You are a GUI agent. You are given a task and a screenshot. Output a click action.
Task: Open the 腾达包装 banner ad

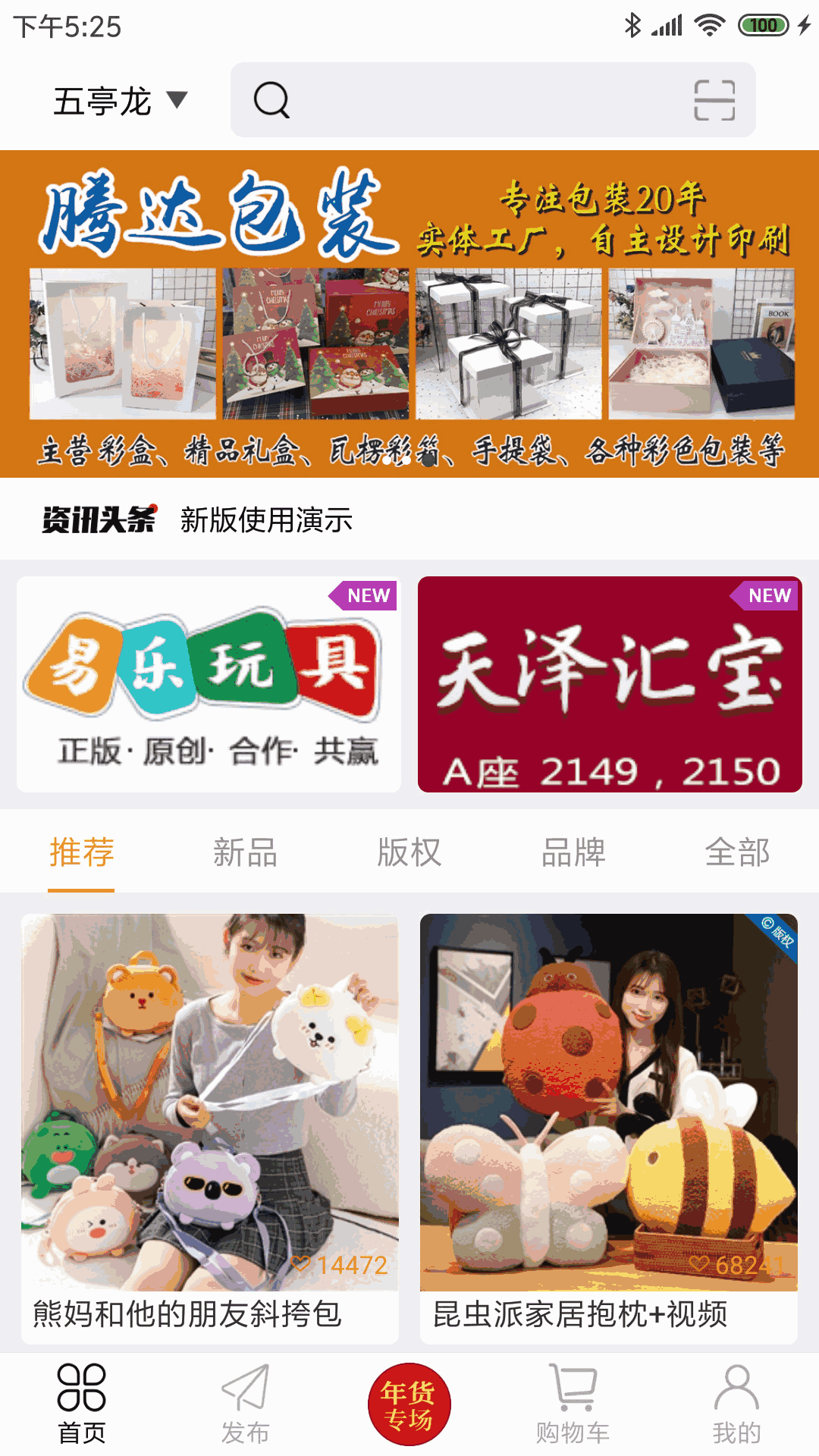point(409,314)
